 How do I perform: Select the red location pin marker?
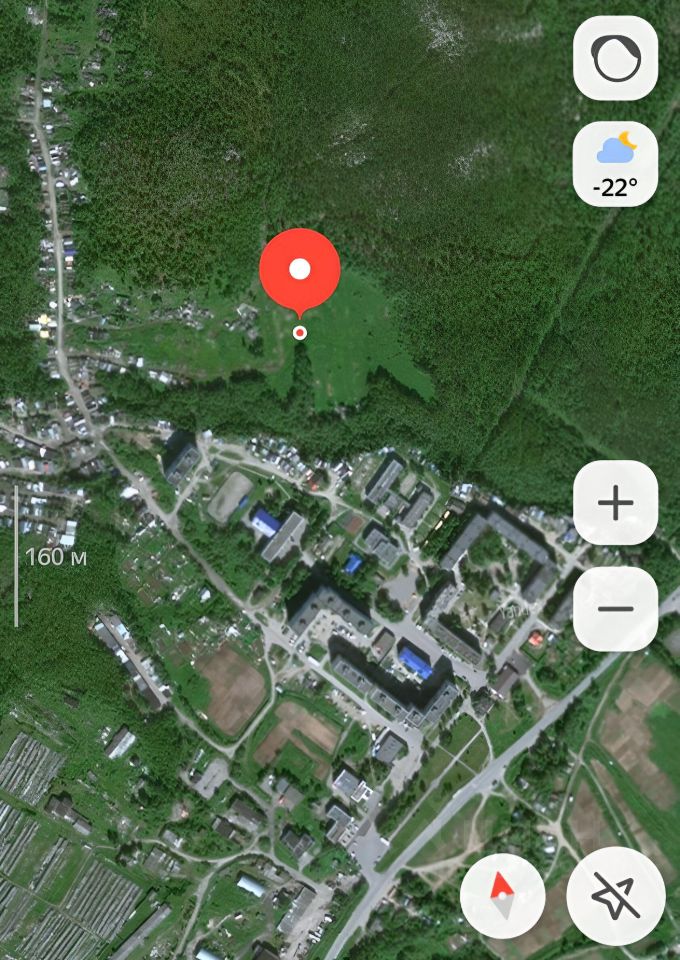[299, 272]
